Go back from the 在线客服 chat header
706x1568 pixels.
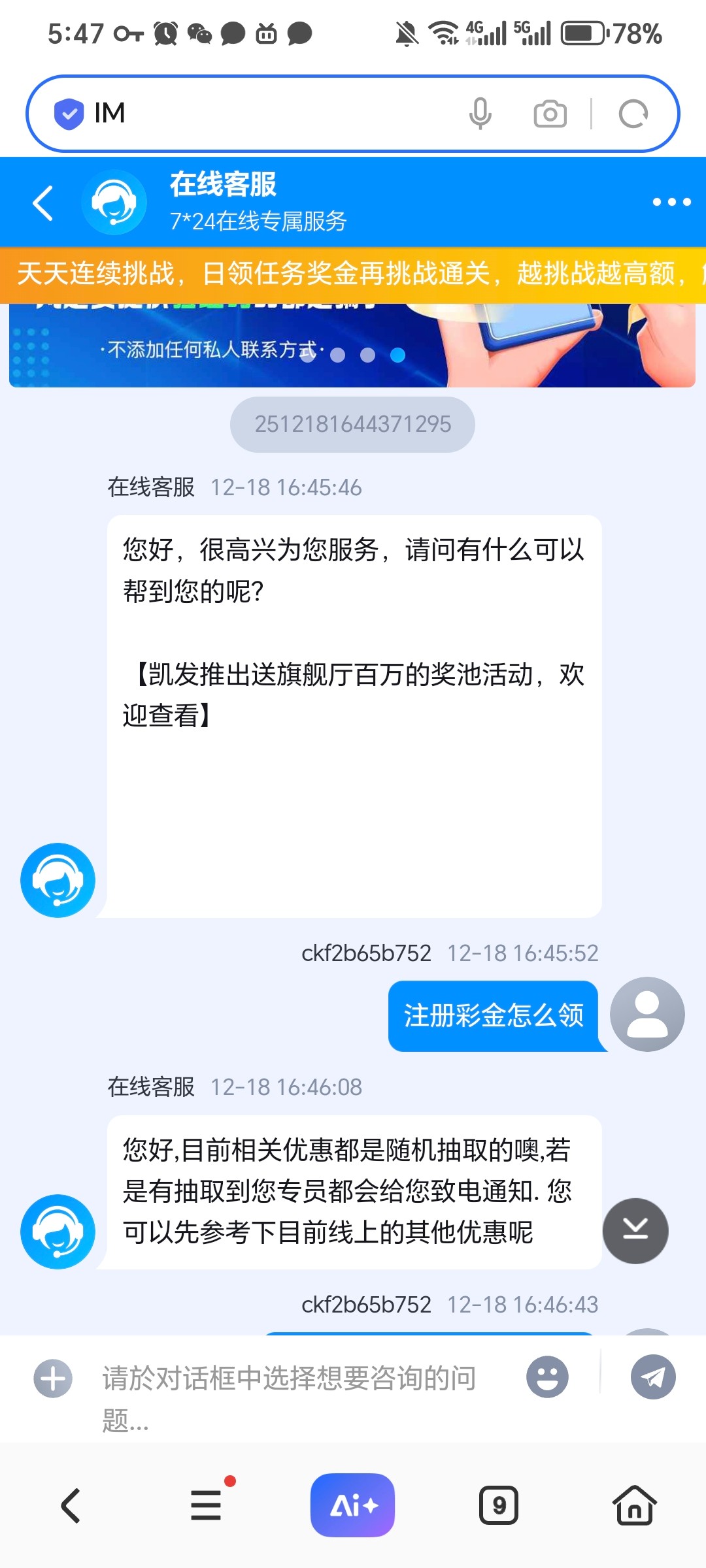43,203
